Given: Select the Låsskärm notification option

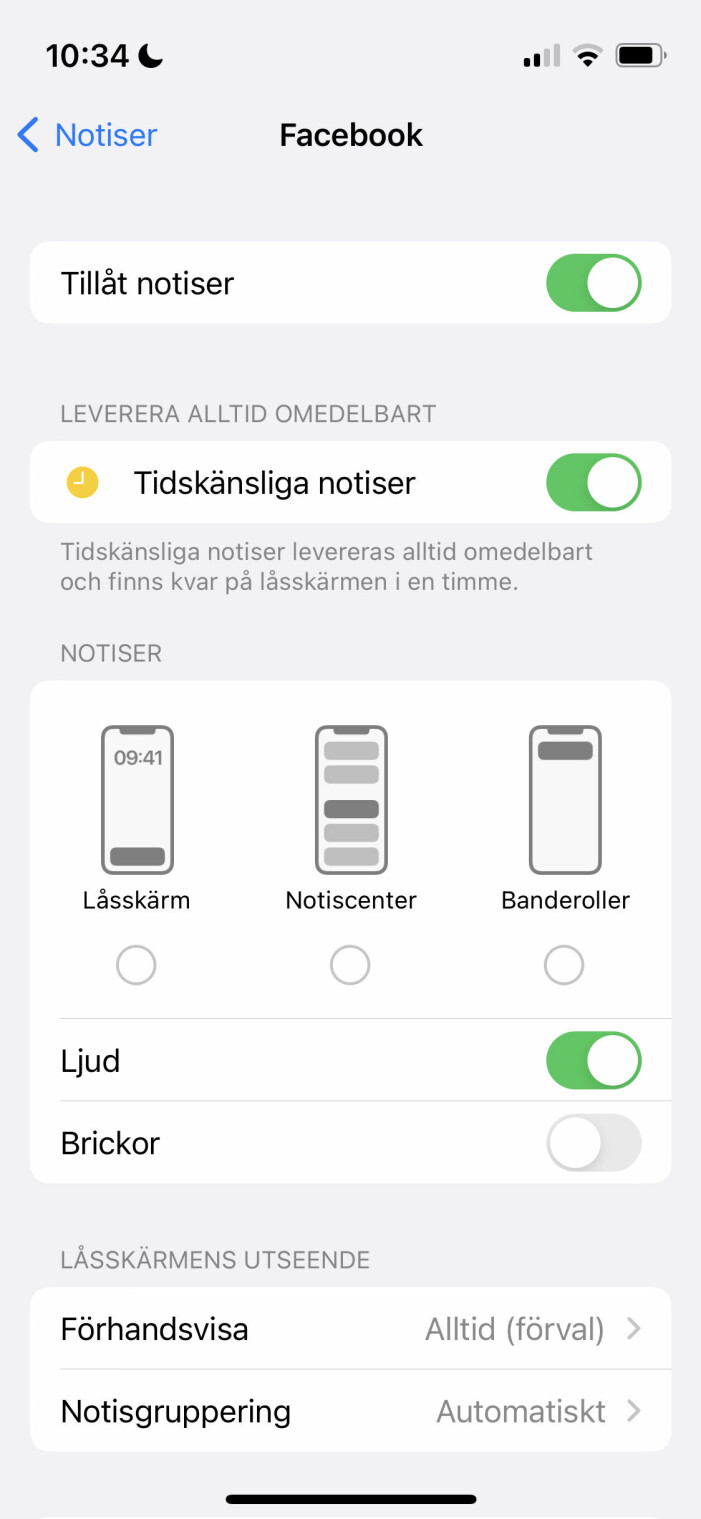Looking at the screenshot, I should (x=136, y=965).
